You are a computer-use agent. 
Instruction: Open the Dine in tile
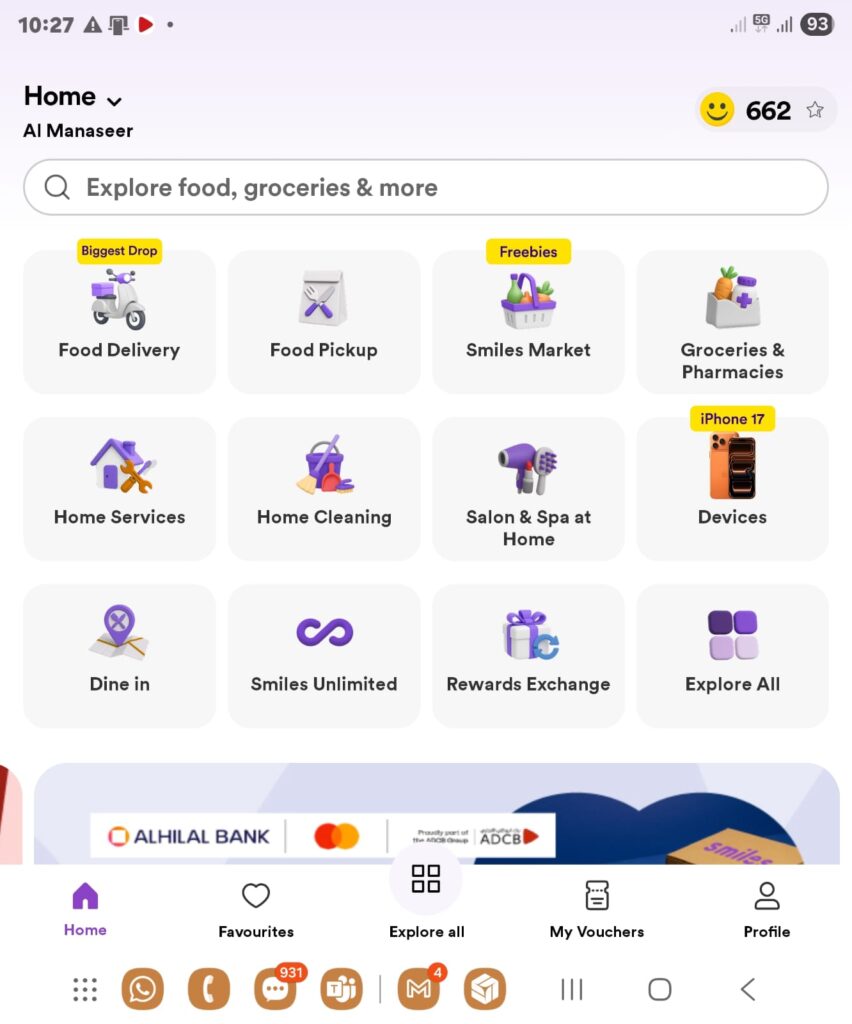[119, 655]
